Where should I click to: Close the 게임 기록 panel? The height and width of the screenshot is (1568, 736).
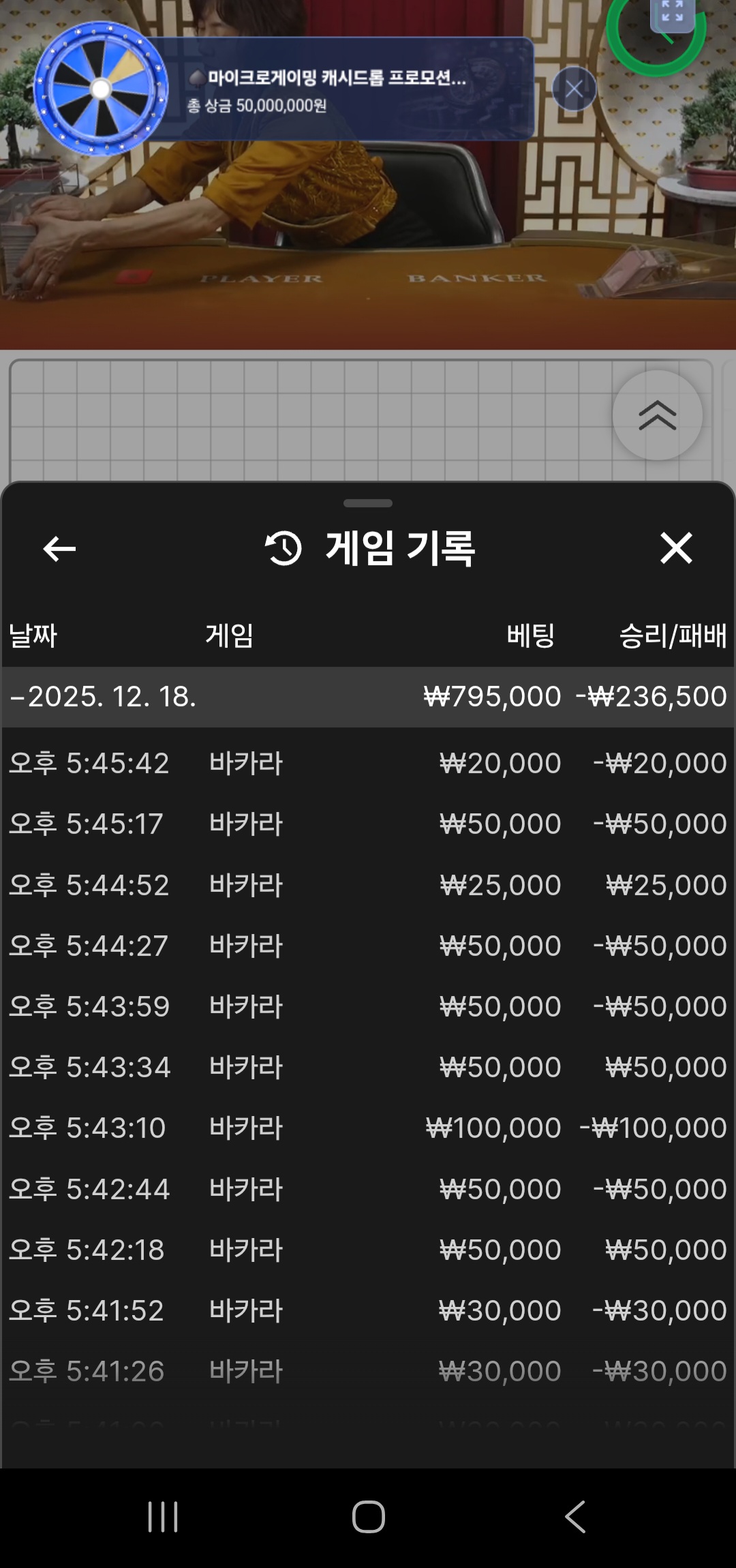676,548
